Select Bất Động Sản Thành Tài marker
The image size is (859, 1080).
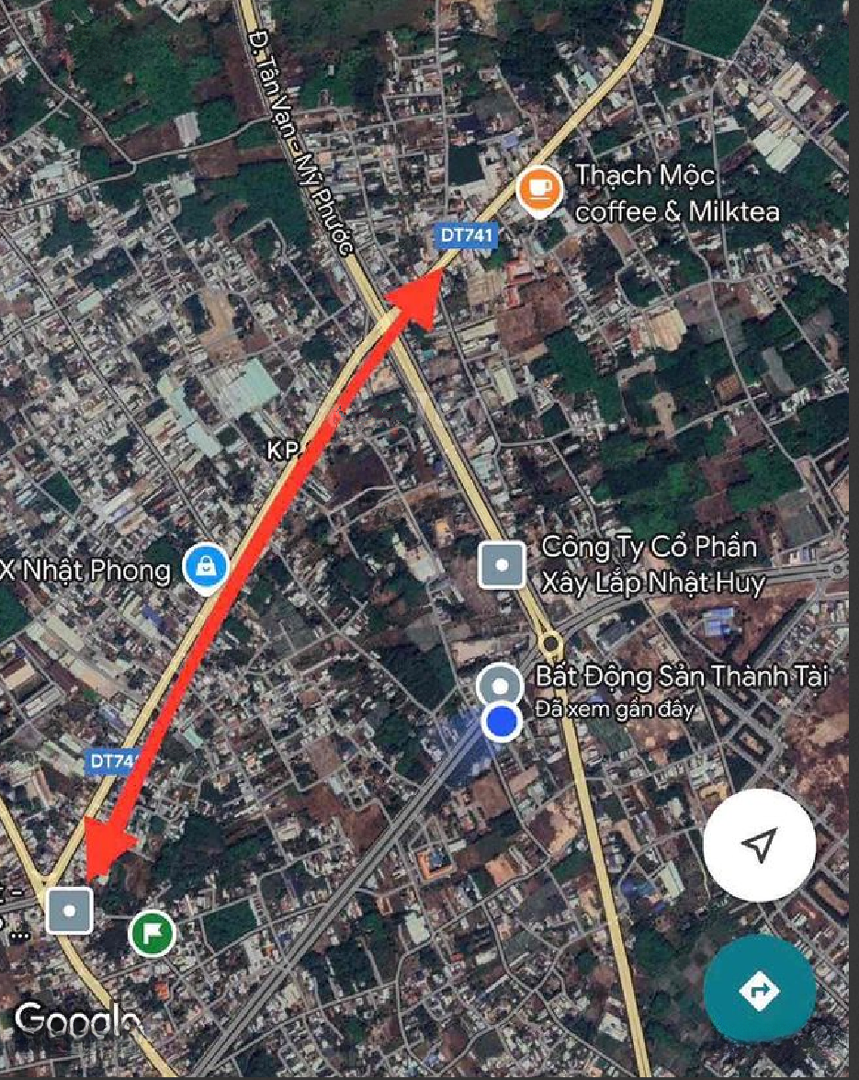[x=499, y=685]
